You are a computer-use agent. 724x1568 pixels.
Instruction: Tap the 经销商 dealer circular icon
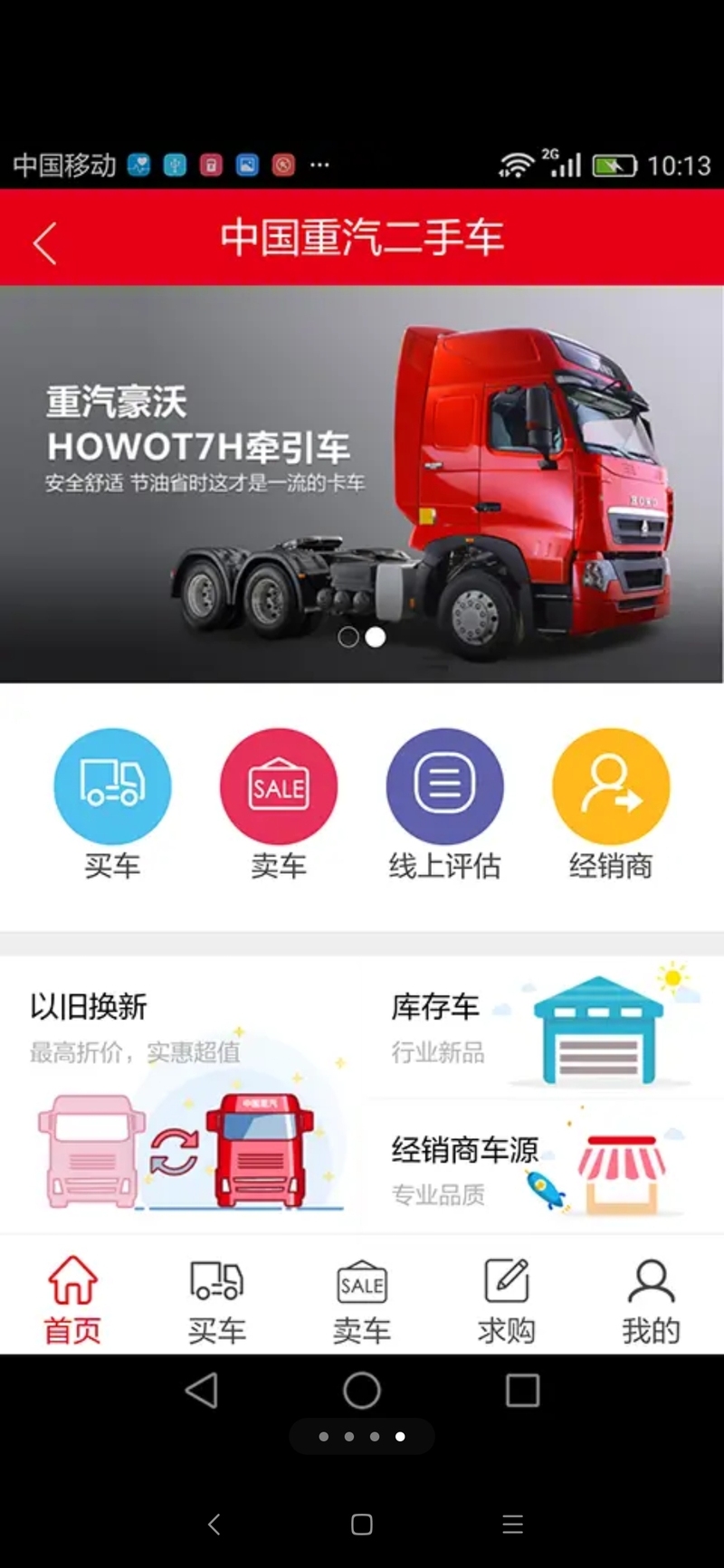[611, 785]
